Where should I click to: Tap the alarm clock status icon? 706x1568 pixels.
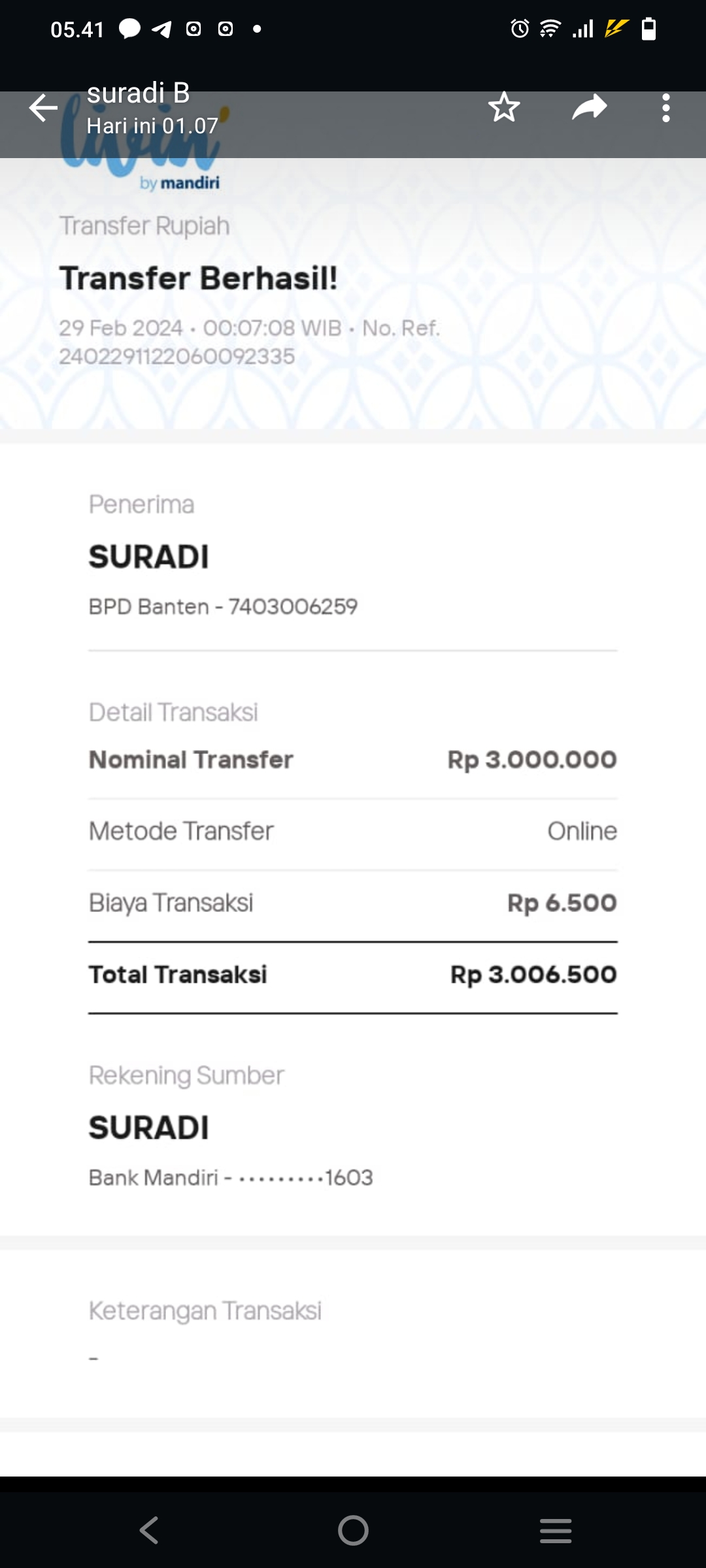tap(518, 27)
